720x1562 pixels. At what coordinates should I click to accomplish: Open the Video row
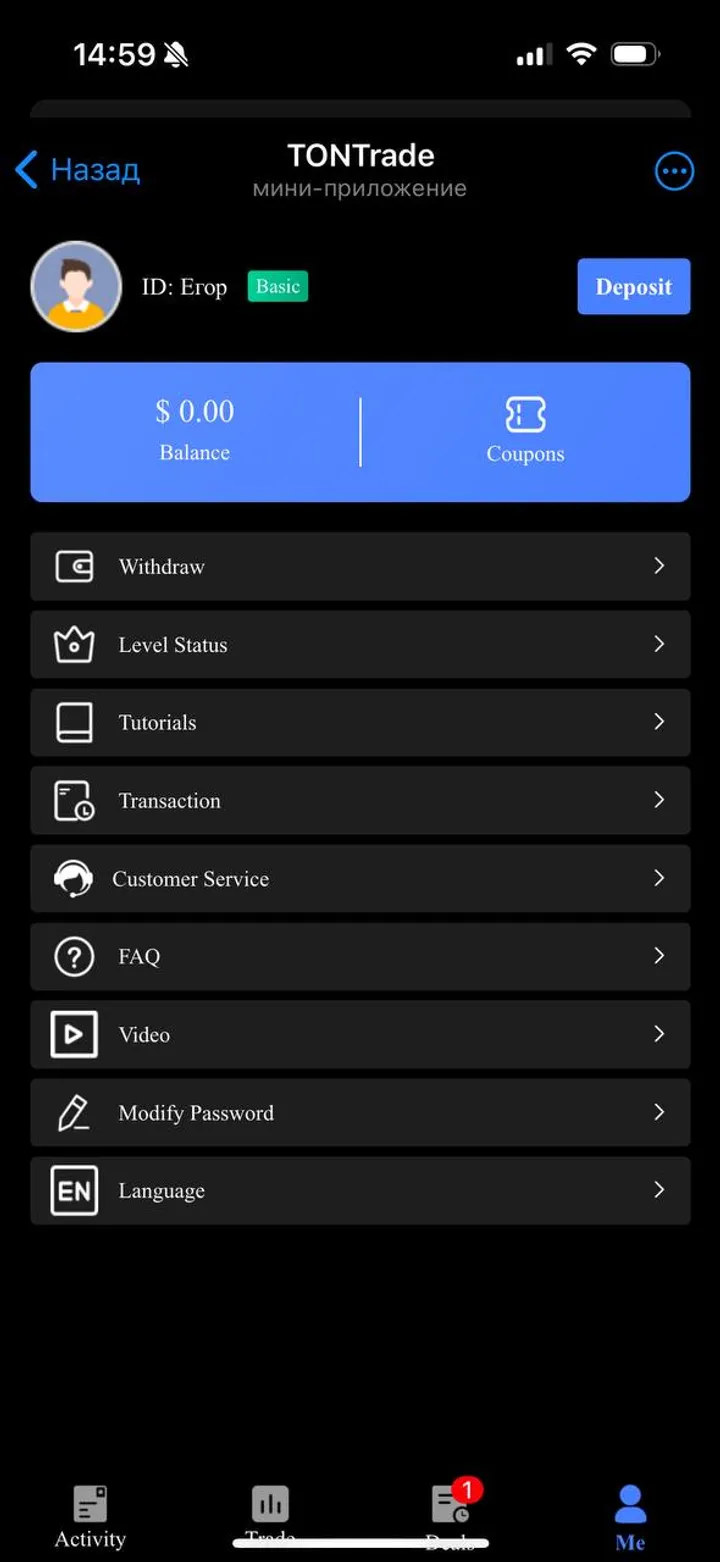[x=360, y=1034]
